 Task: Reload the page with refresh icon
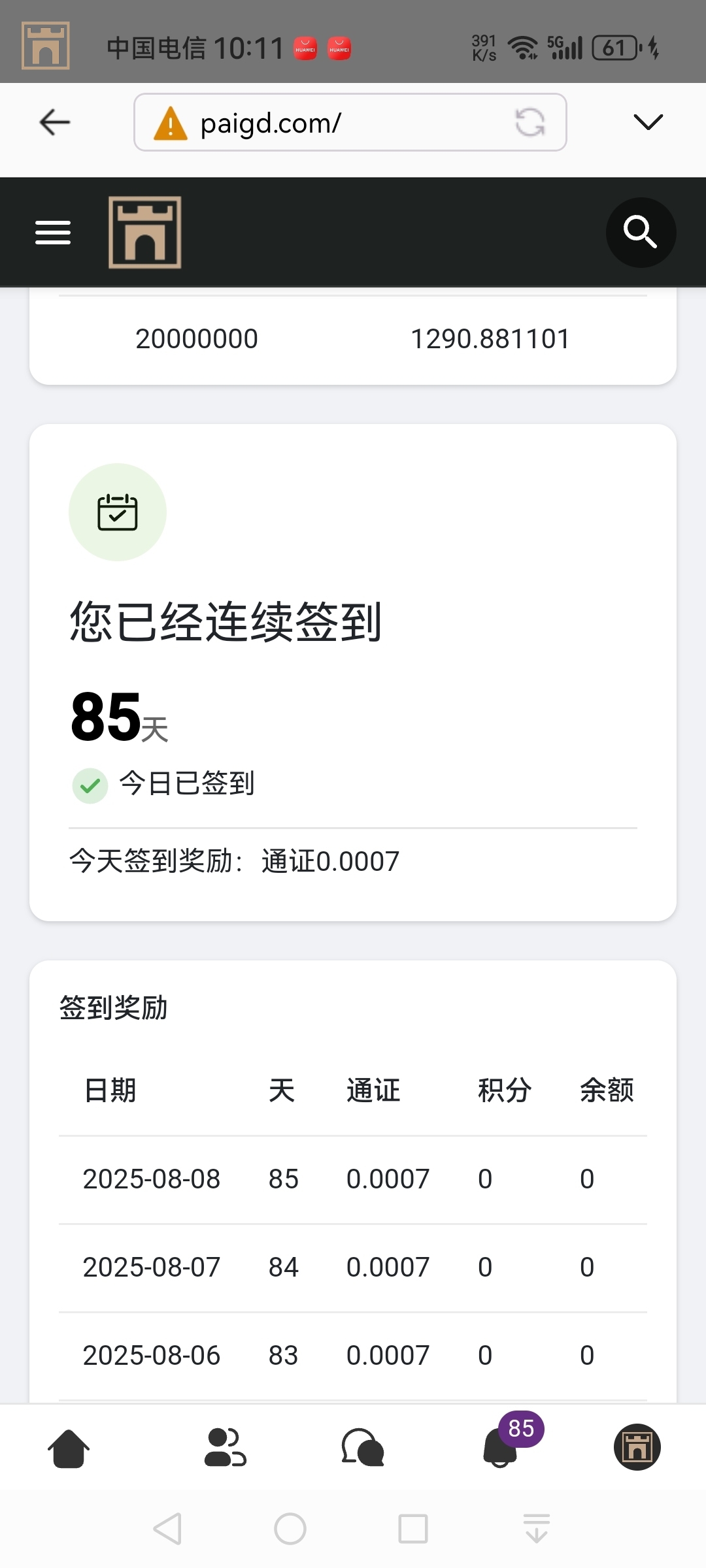(x=529, y=122)
